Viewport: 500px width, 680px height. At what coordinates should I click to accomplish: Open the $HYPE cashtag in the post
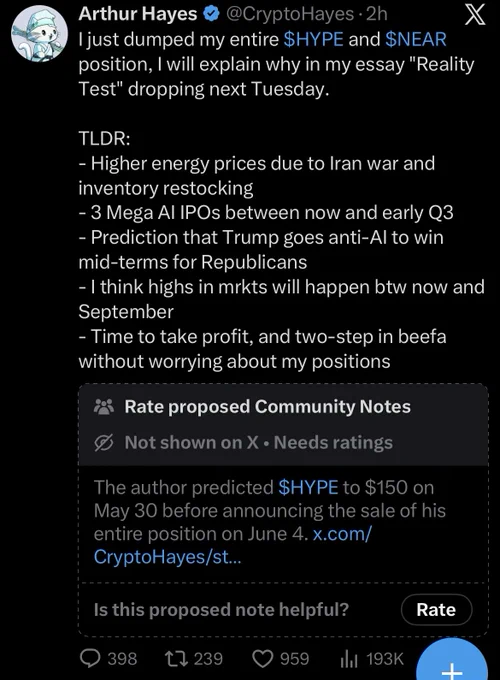pyautogui.click(x=313, y=39)
